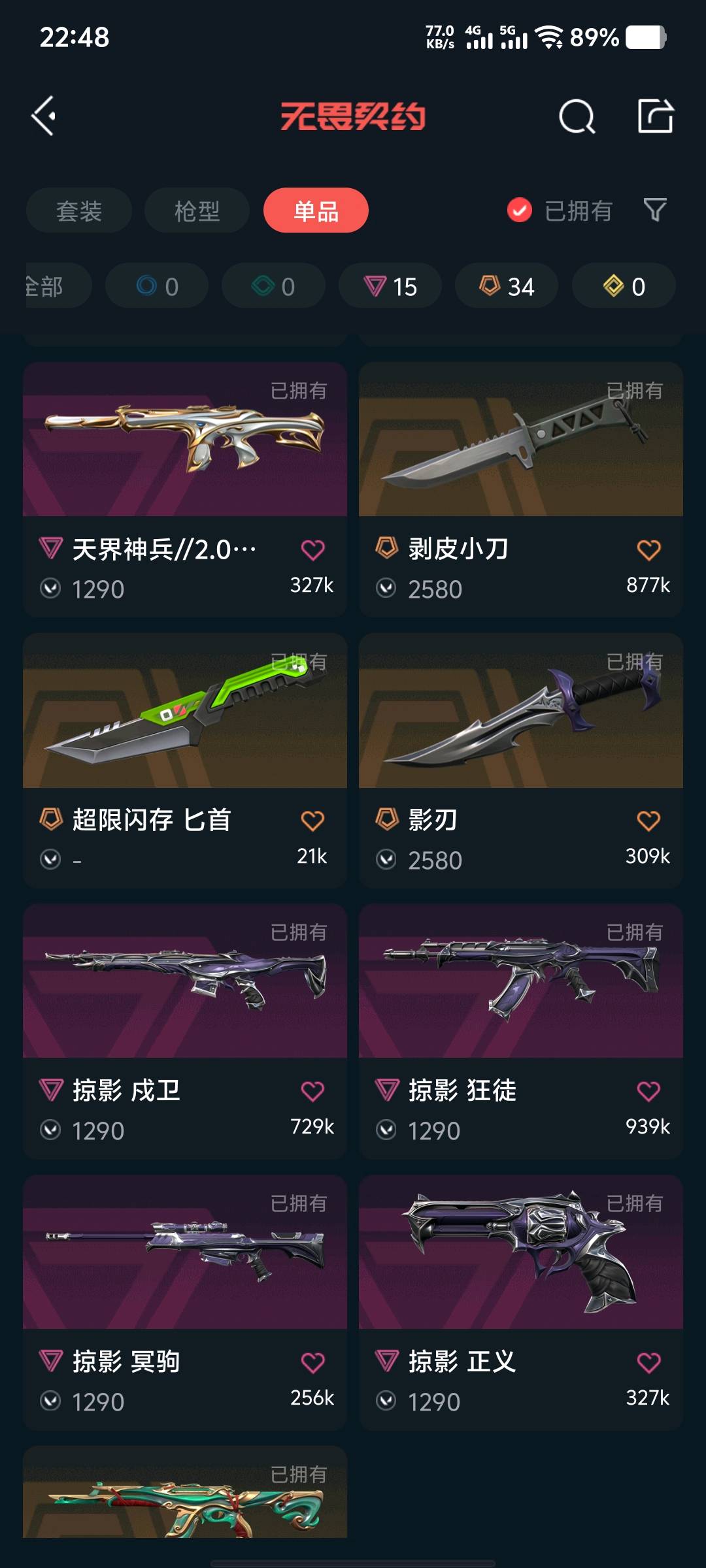Viewport: 706px width, 1568px height.
Task: Favorite the 超限闪存 匕首 skin
Action: [x=312, y=821]
